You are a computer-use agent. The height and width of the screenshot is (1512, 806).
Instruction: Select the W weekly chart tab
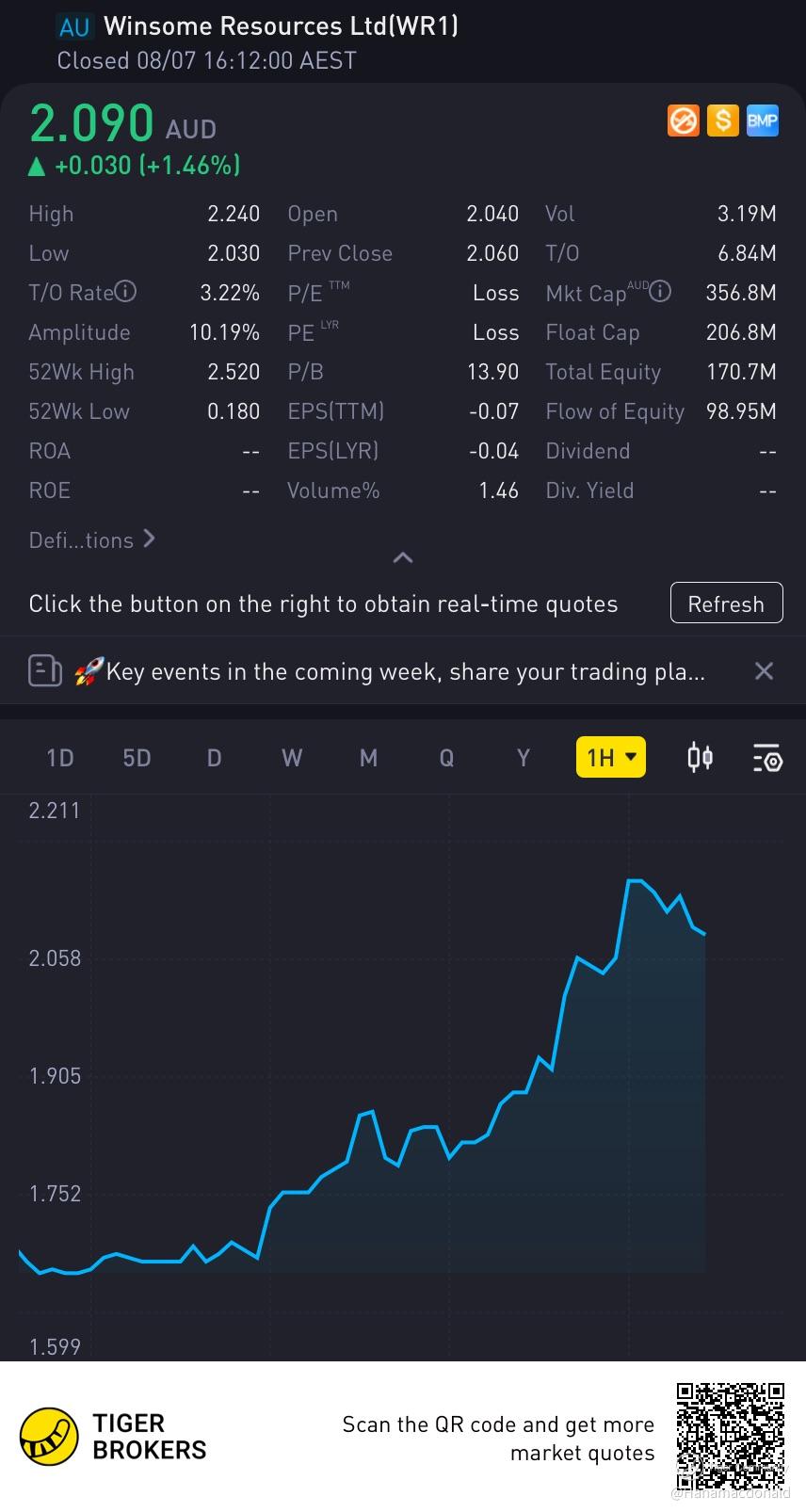pos(292,758)
